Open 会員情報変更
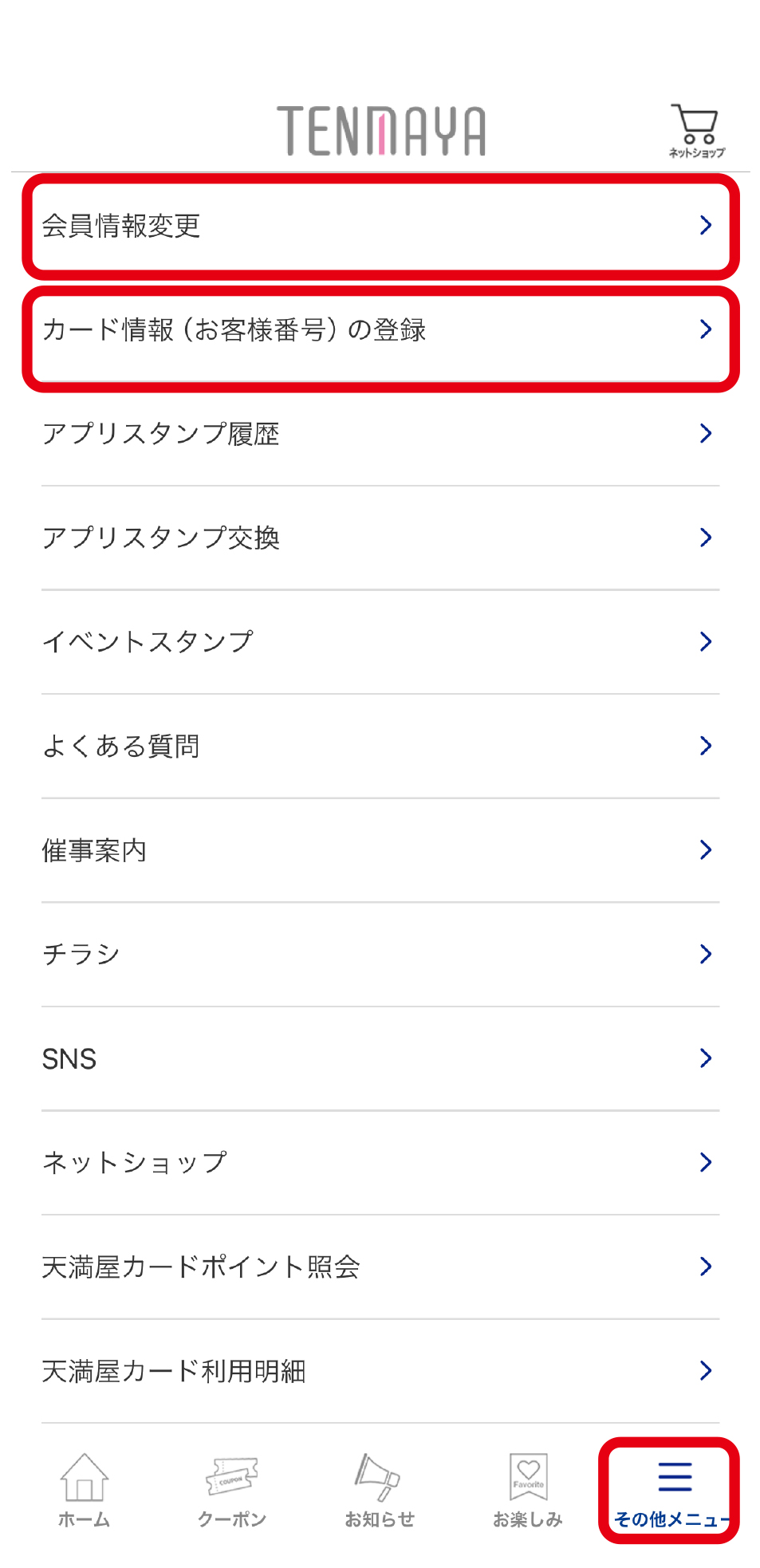 380,226
